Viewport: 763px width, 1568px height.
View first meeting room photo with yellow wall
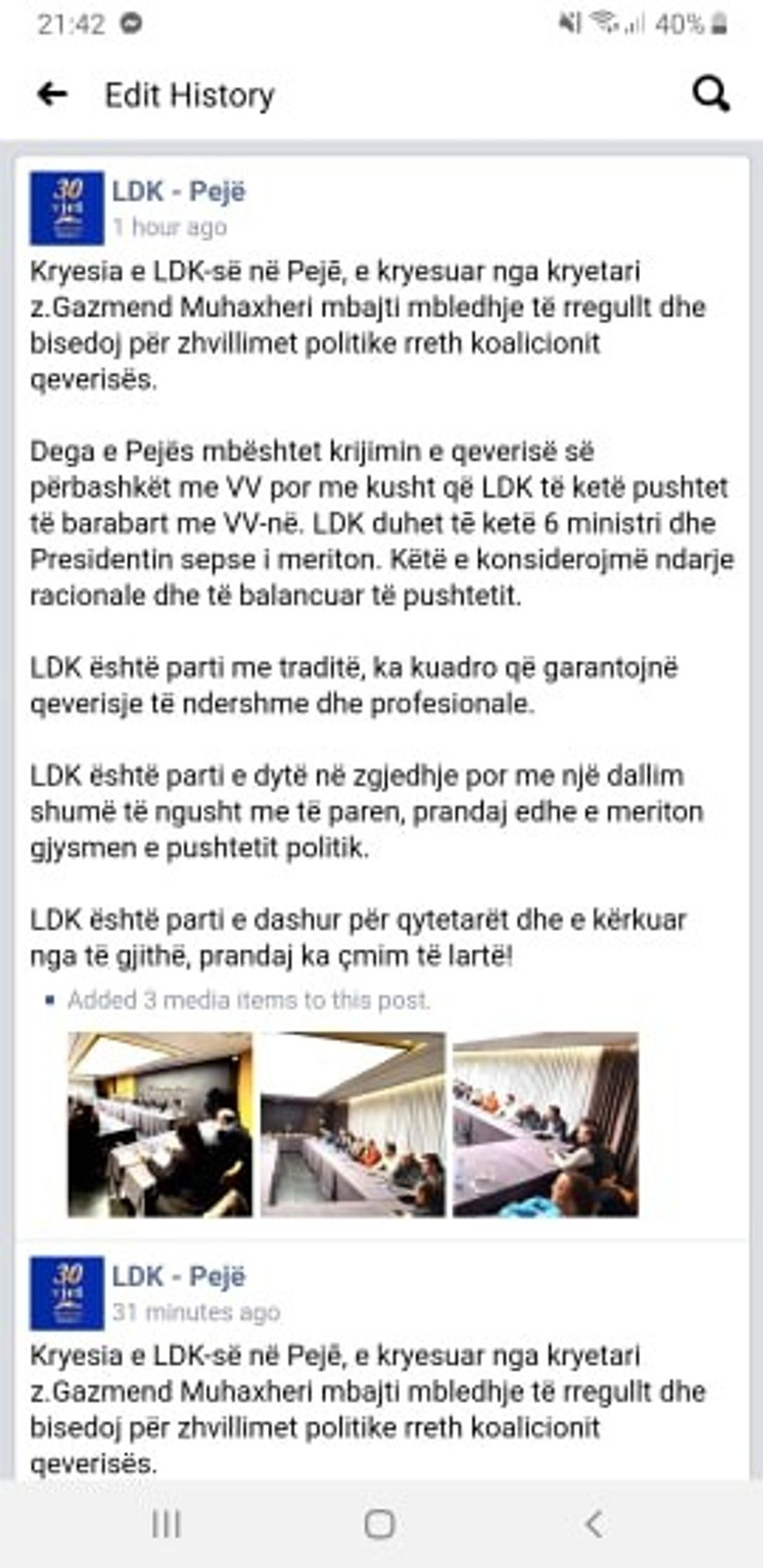(x=160, y=1124)
